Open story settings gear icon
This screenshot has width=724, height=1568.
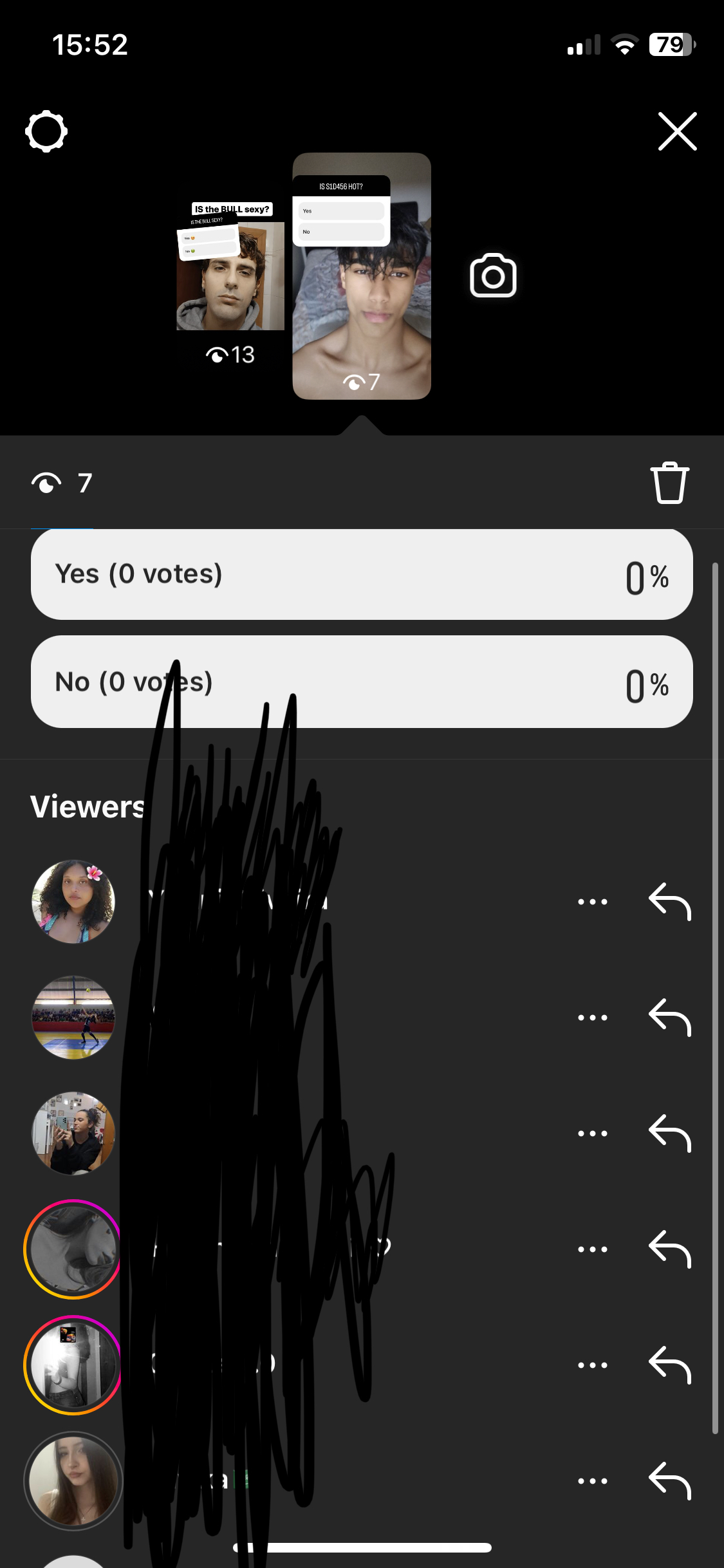pyautogui.click(x=46, y=131)
